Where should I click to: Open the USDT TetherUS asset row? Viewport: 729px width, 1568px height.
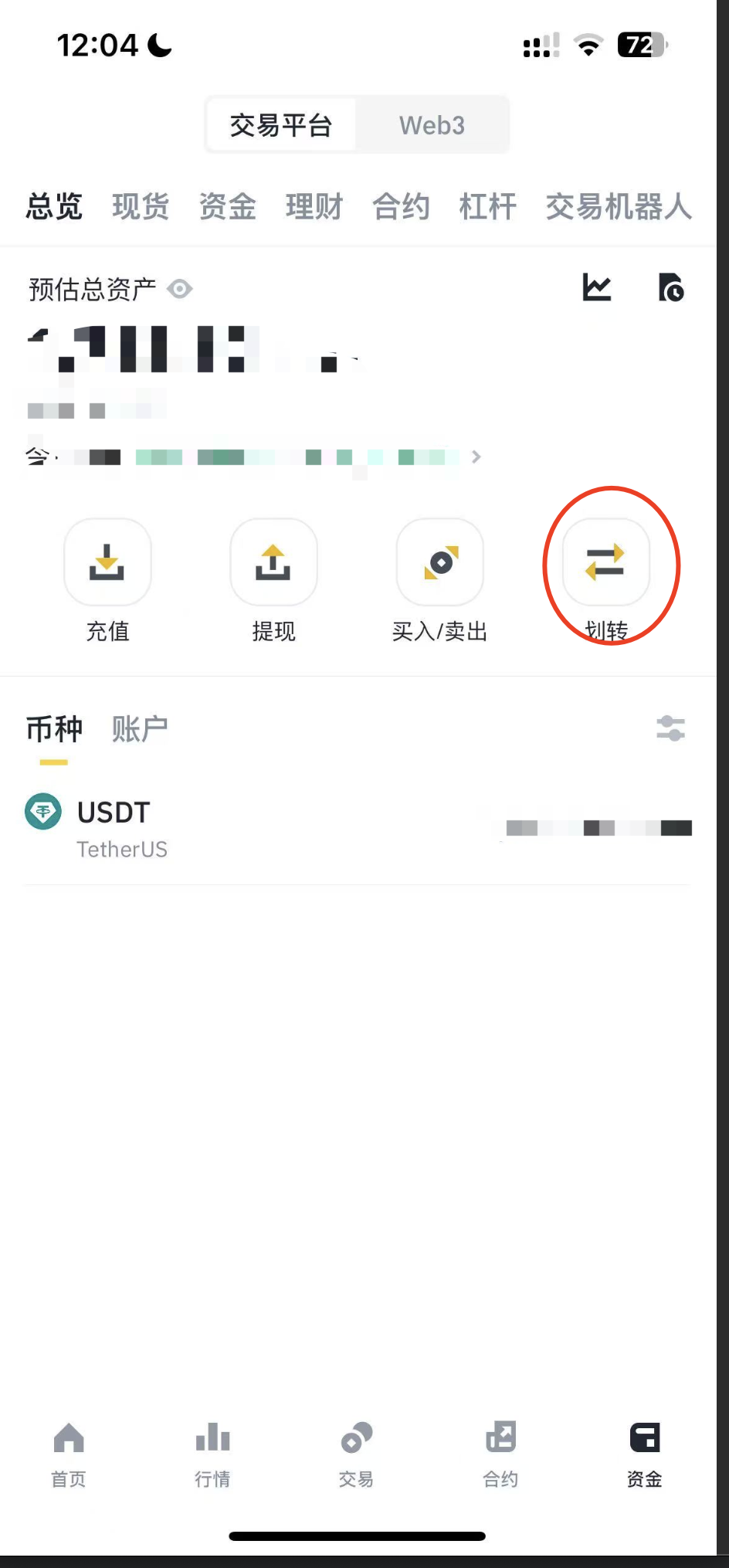(357, 829)
